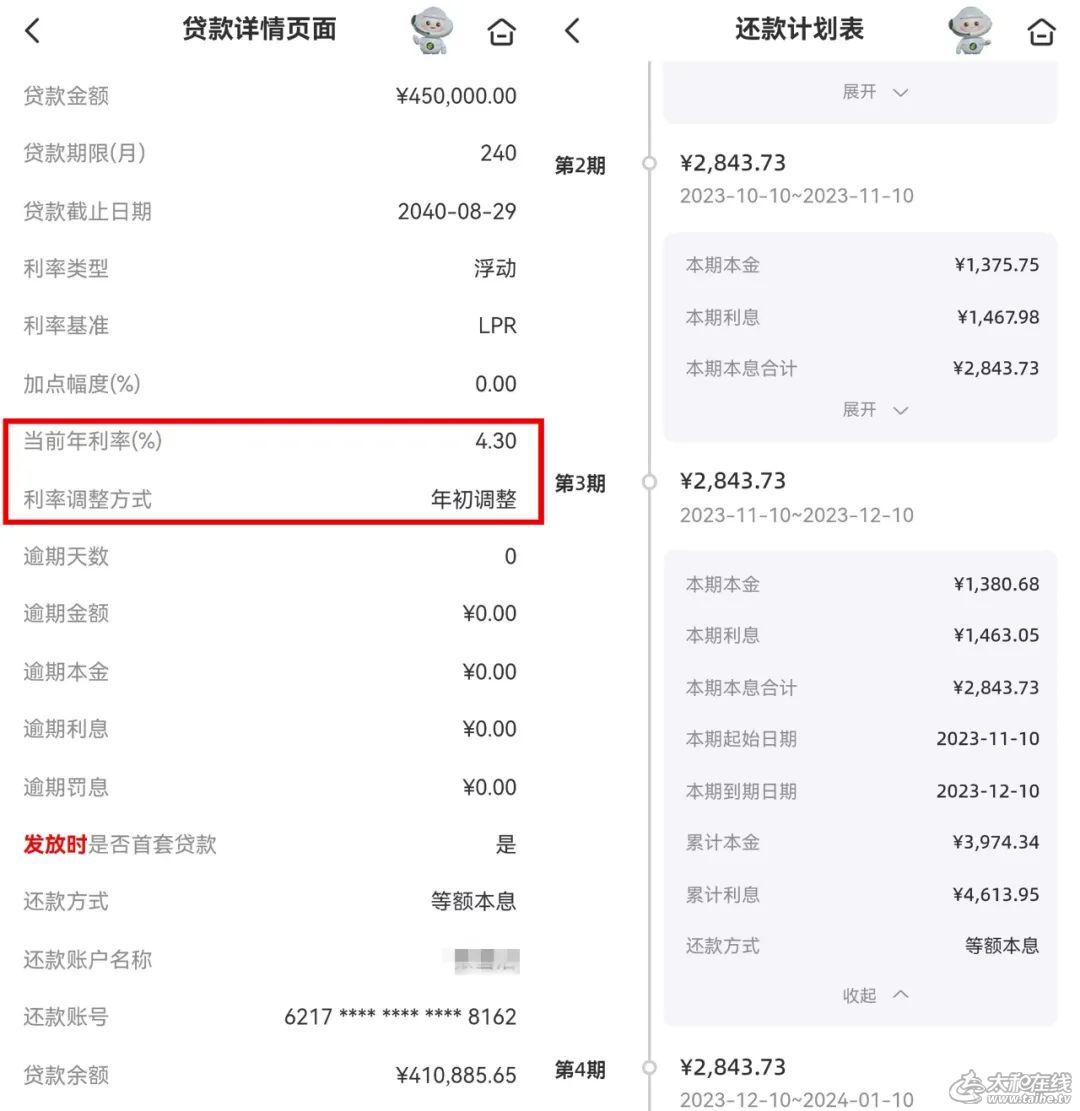Tap the home icon on 贷款详情页面
Screen dimensions: 1080x1111
[501, 33]
